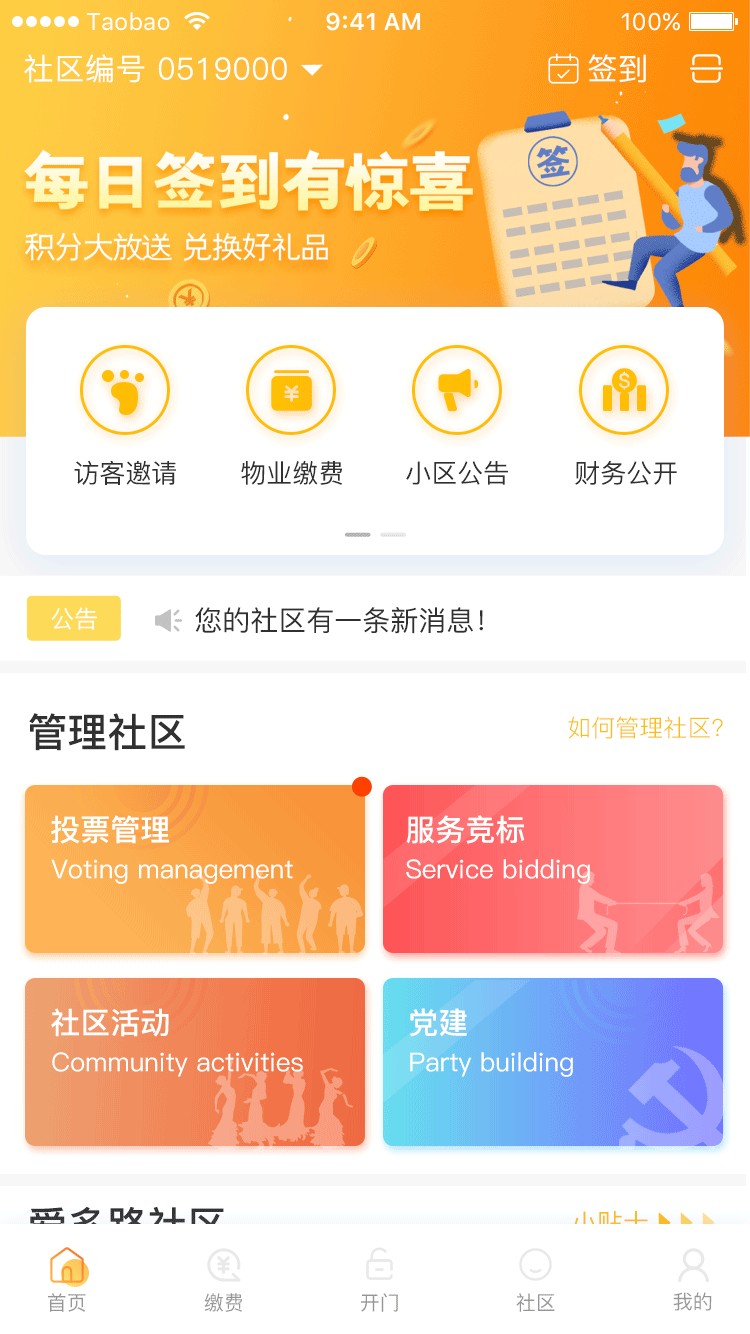Switch to the 缴费 payment tab
This screenshot has height=1334, width=750.
tap(223, 1280)
